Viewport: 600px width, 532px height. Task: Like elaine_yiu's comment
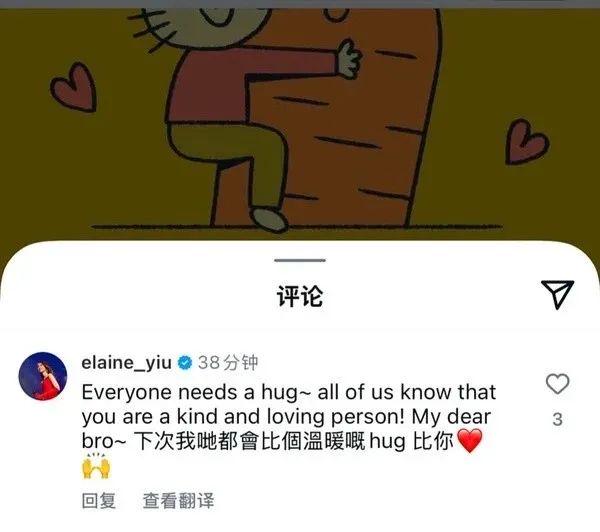557,383
